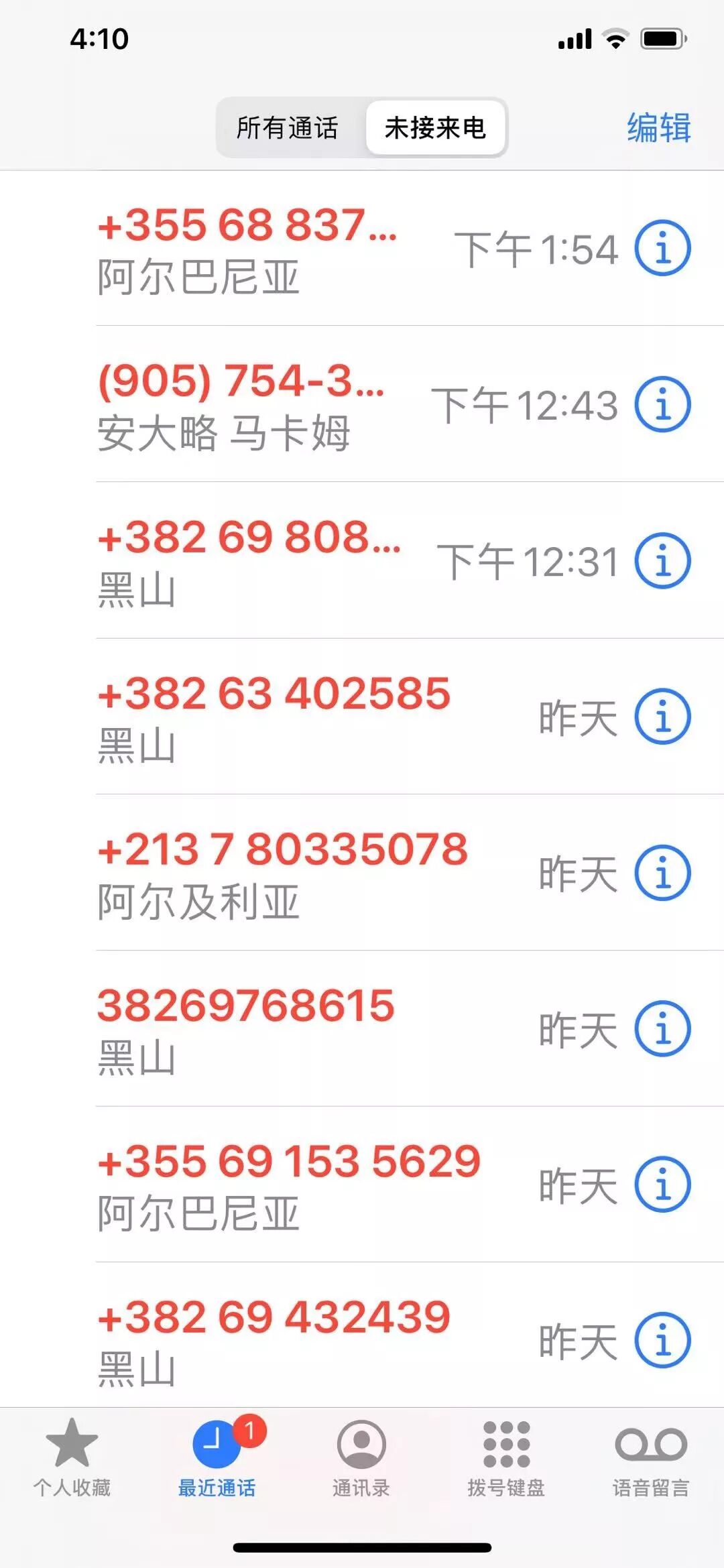
Task: Open info for +213 7 80335078
Action: coord(662,873)
